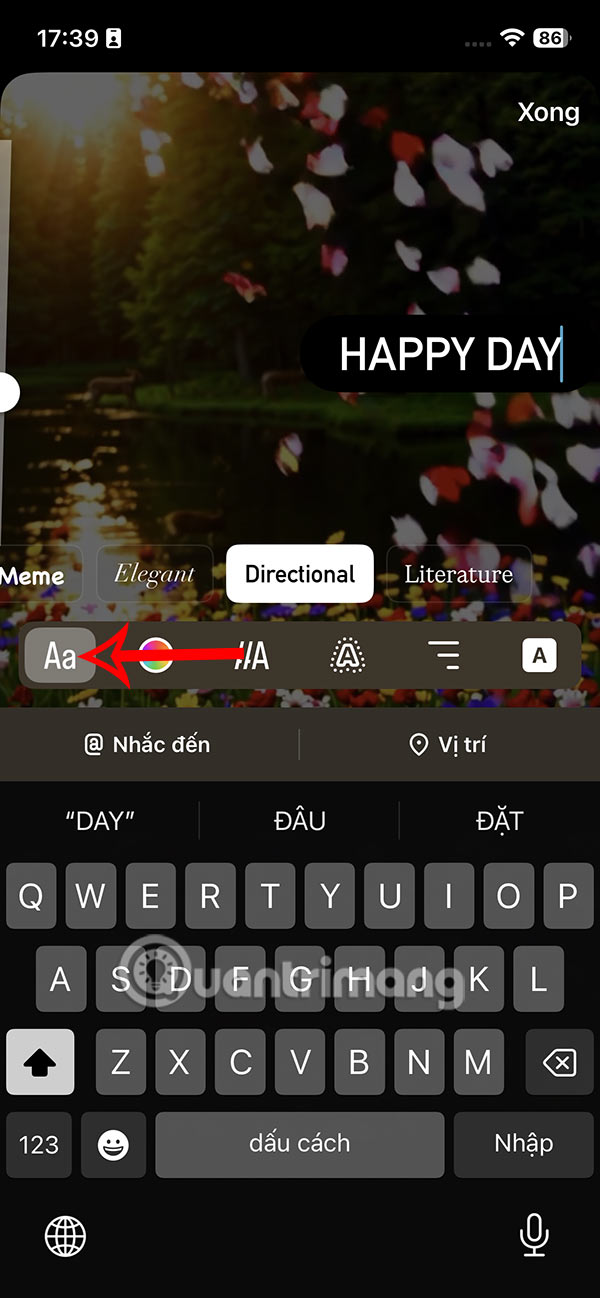Open the //A text animation option

(252, 656)
